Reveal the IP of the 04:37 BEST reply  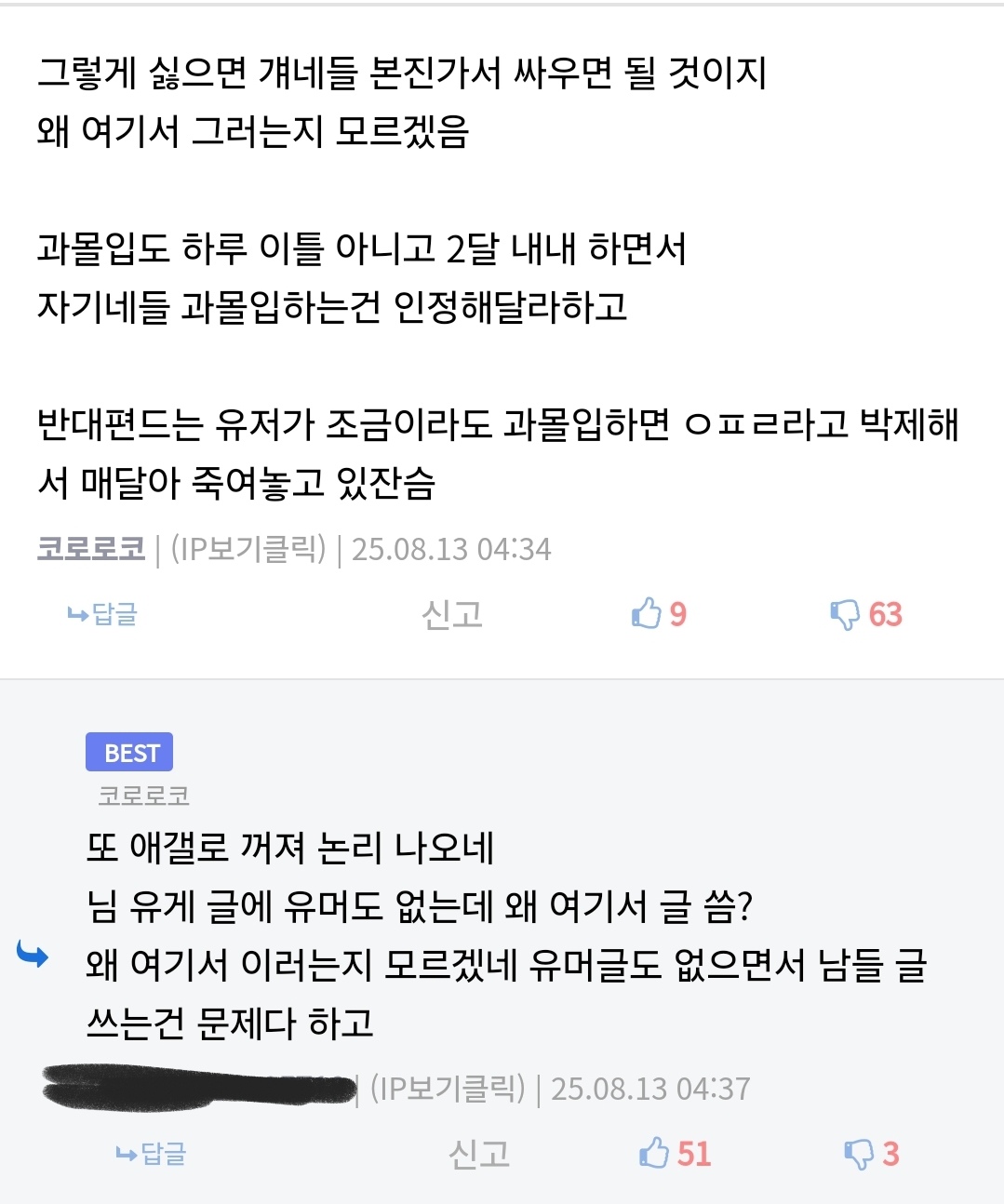point(448,1088)
